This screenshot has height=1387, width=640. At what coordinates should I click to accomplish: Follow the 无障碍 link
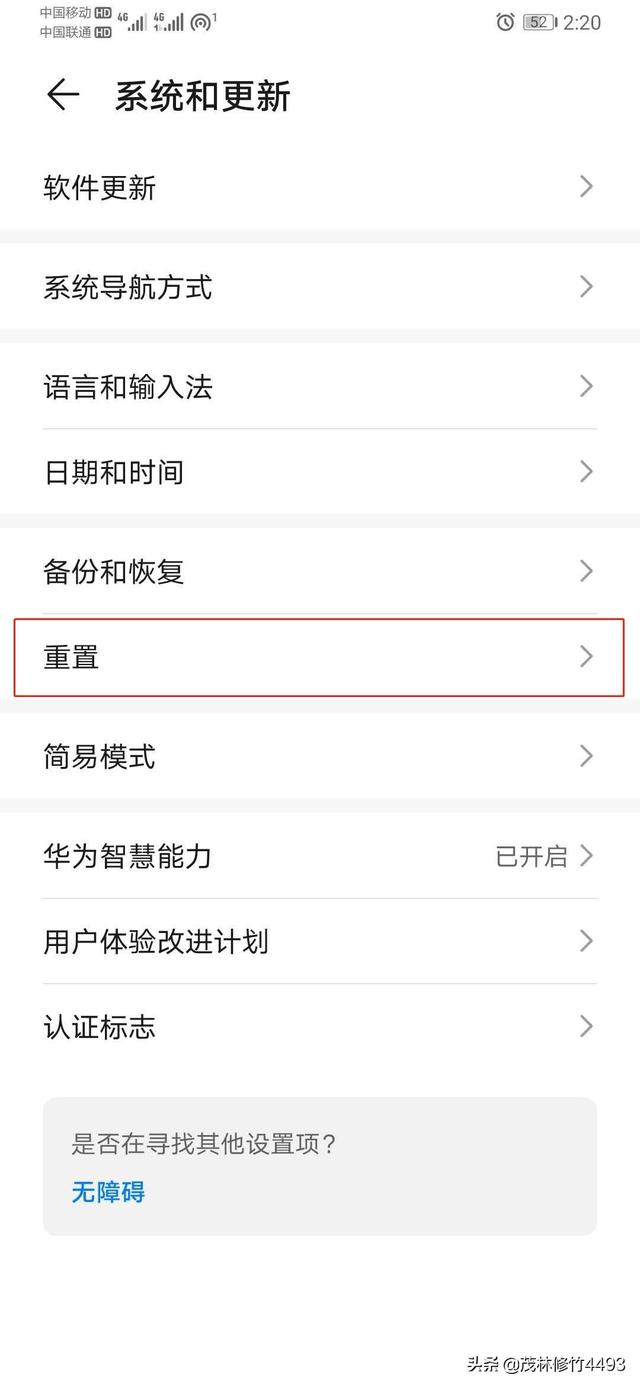pyautogui.click(x=108, y=1192)
